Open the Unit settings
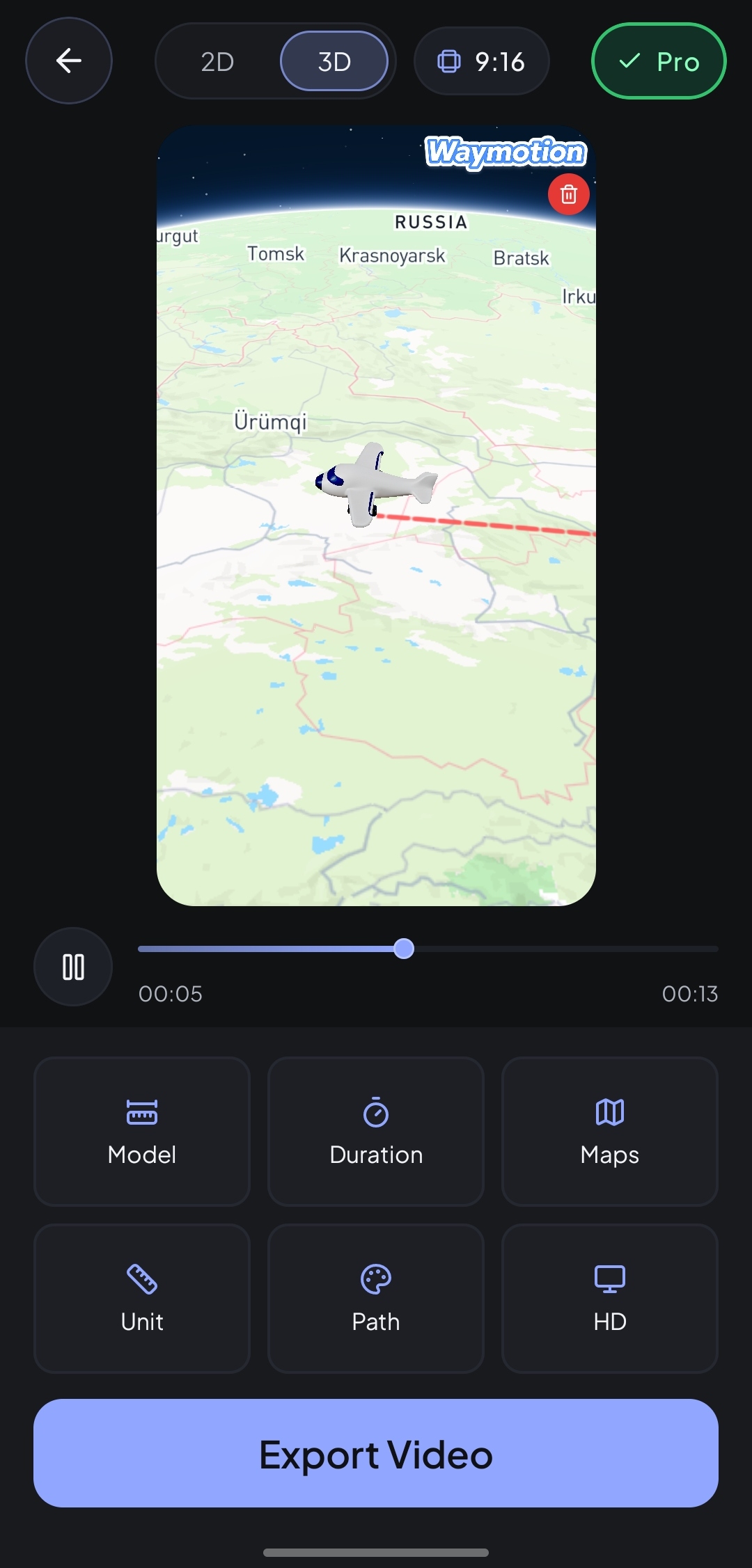 [142, 1298]
